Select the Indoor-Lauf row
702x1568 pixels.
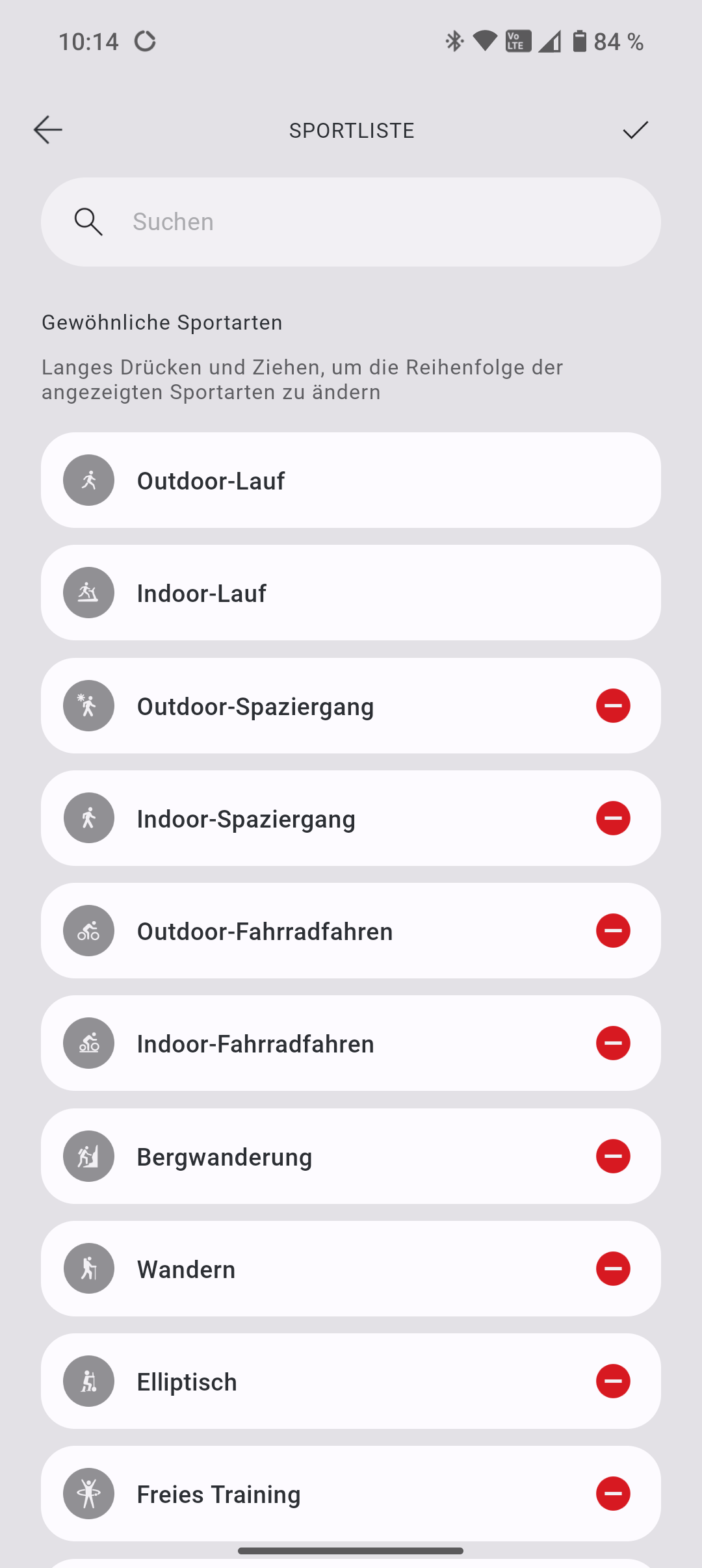click(351, 593)
